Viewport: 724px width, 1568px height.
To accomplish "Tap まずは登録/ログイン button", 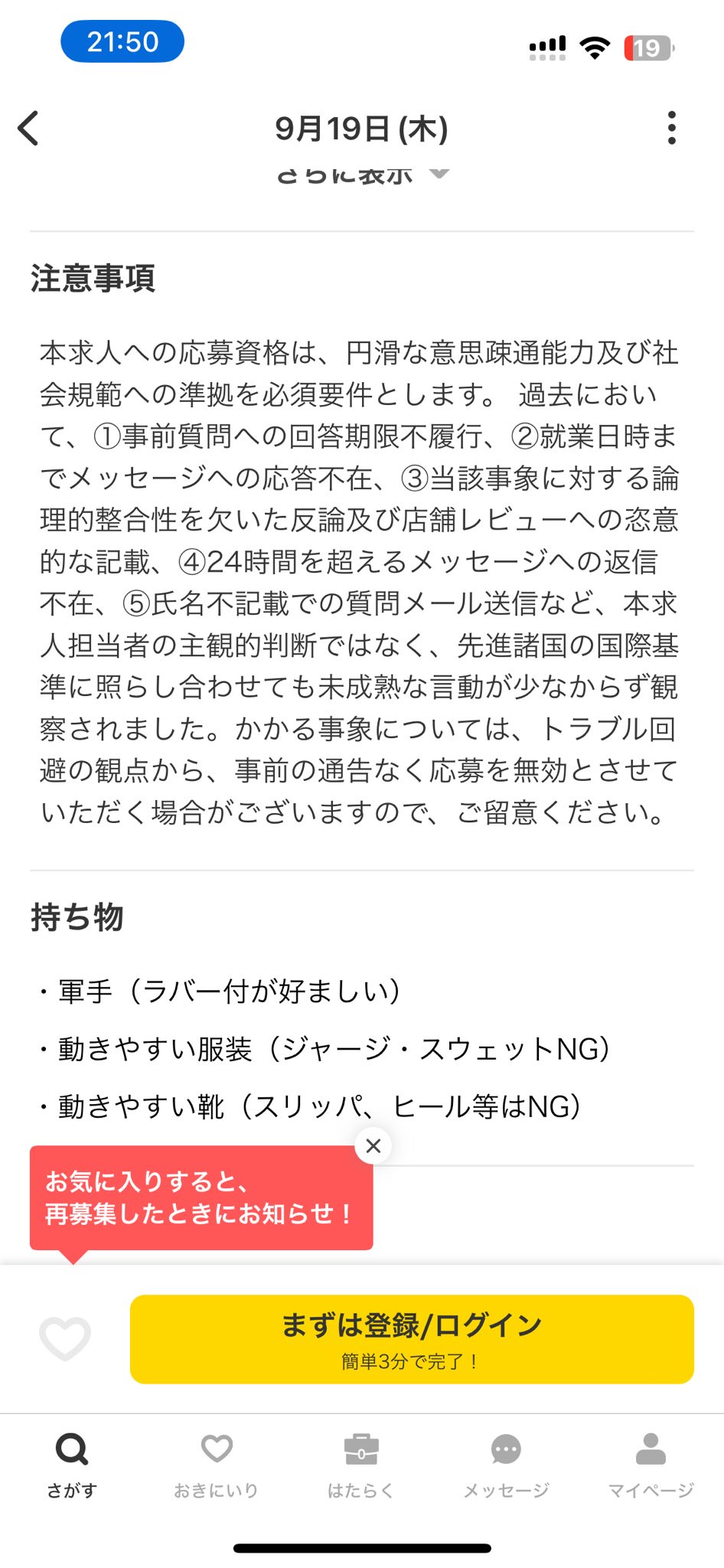I will [412, 1339].
